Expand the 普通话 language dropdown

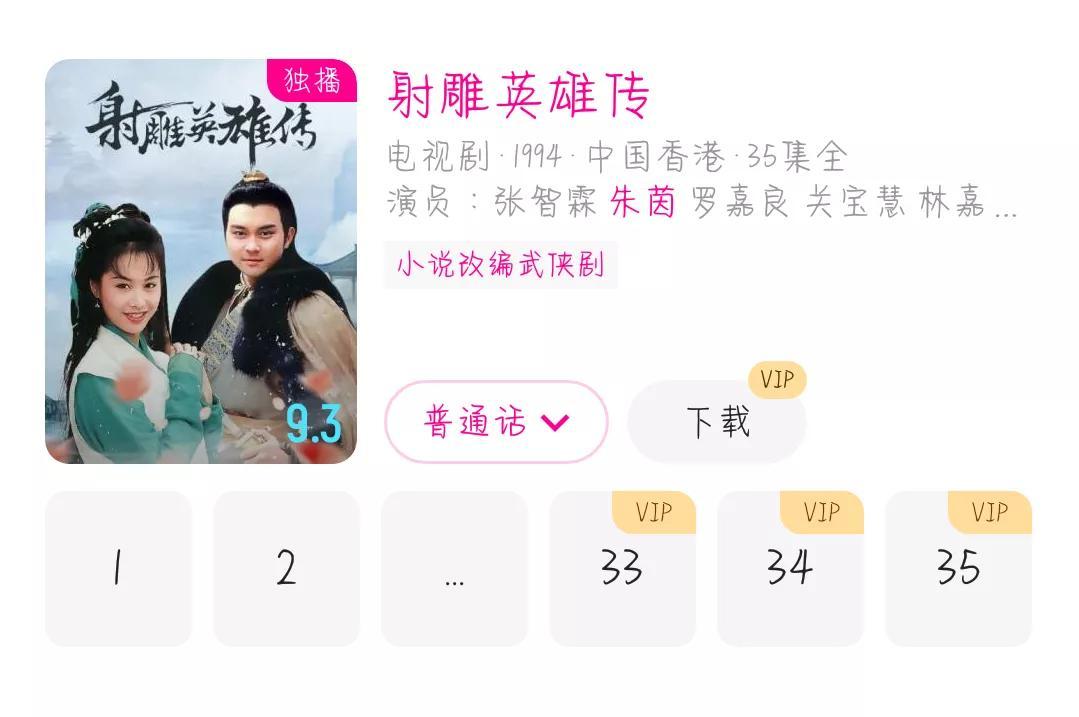click(496, 422)
